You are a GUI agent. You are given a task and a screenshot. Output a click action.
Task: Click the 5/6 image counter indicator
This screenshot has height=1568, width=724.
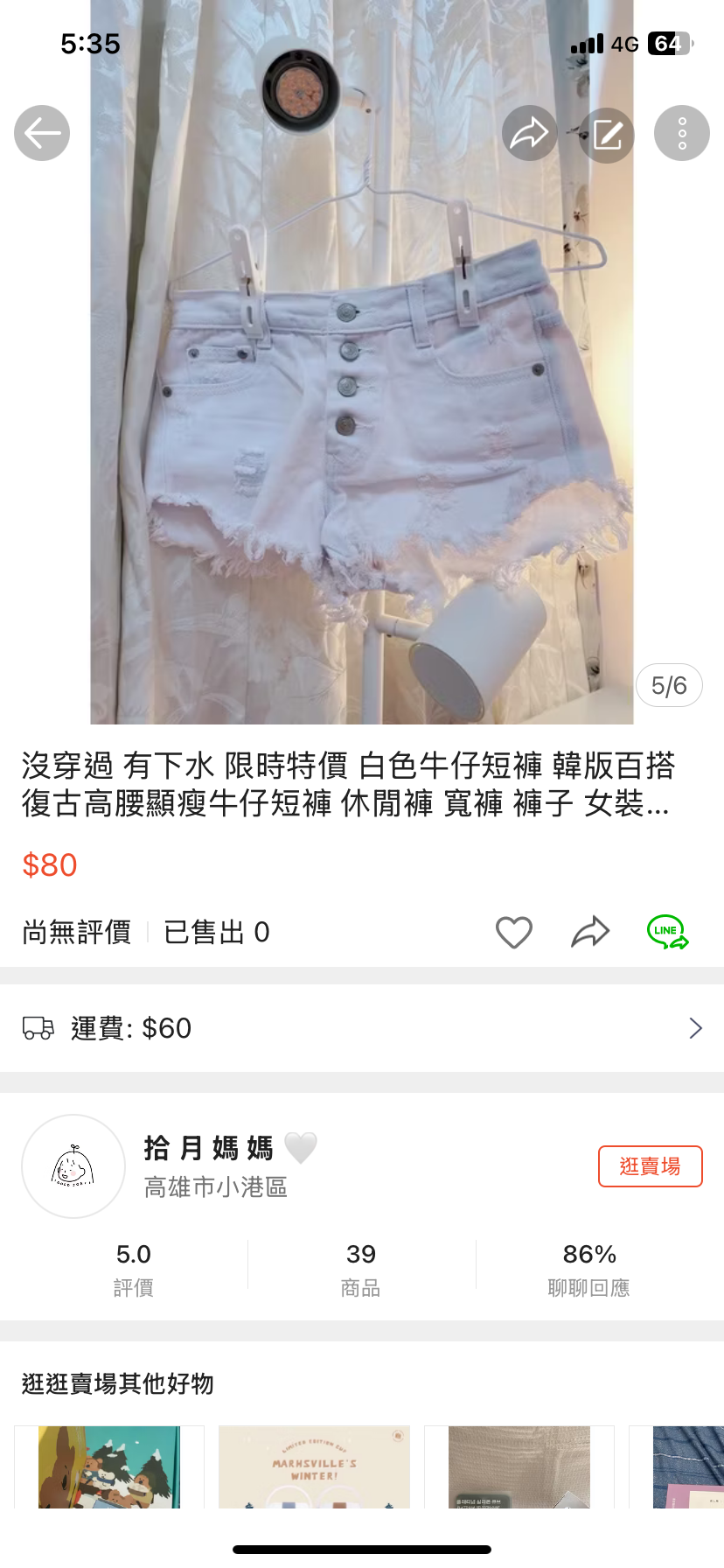point(669,685)
